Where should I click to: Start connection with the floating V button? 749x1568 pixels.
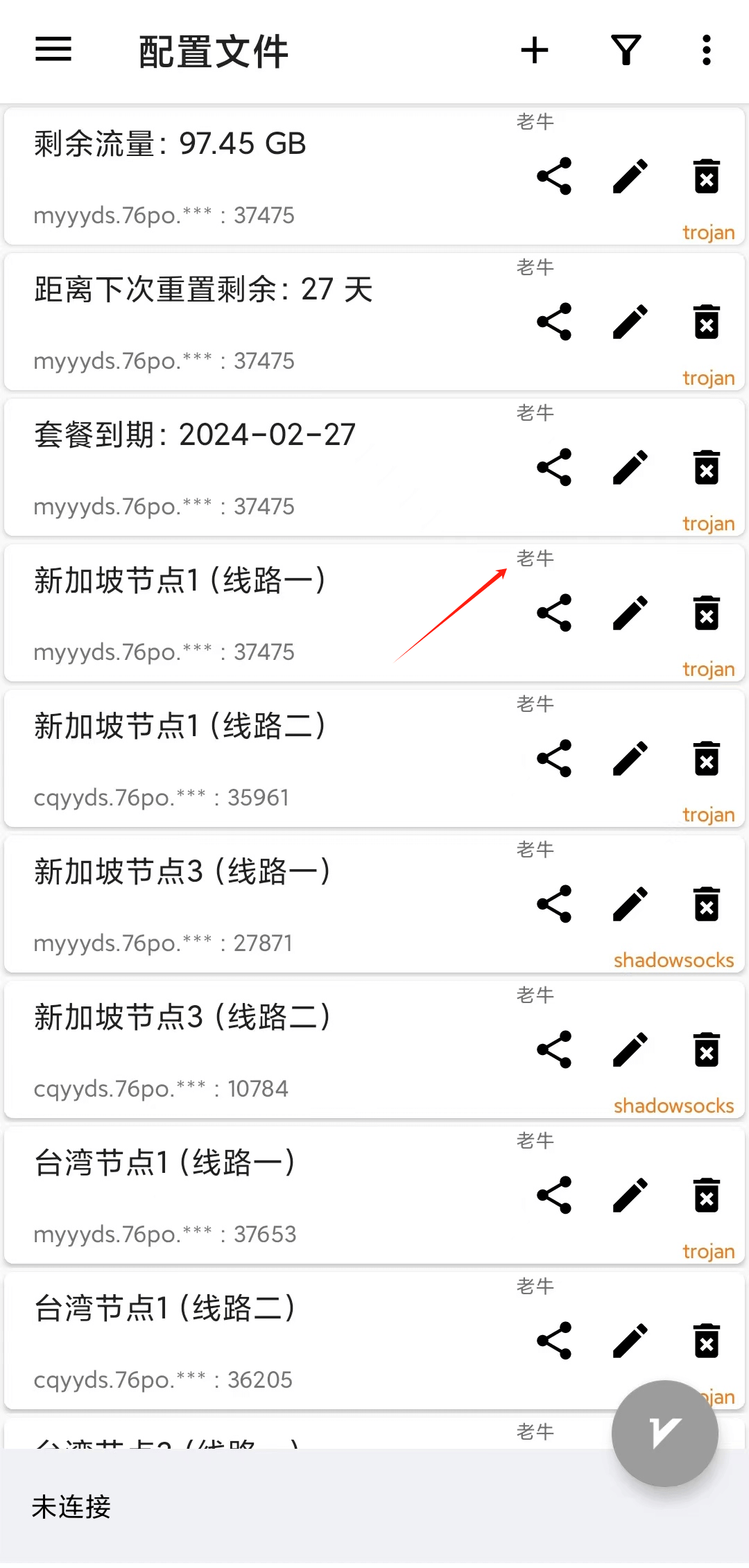click(664, 1433)
